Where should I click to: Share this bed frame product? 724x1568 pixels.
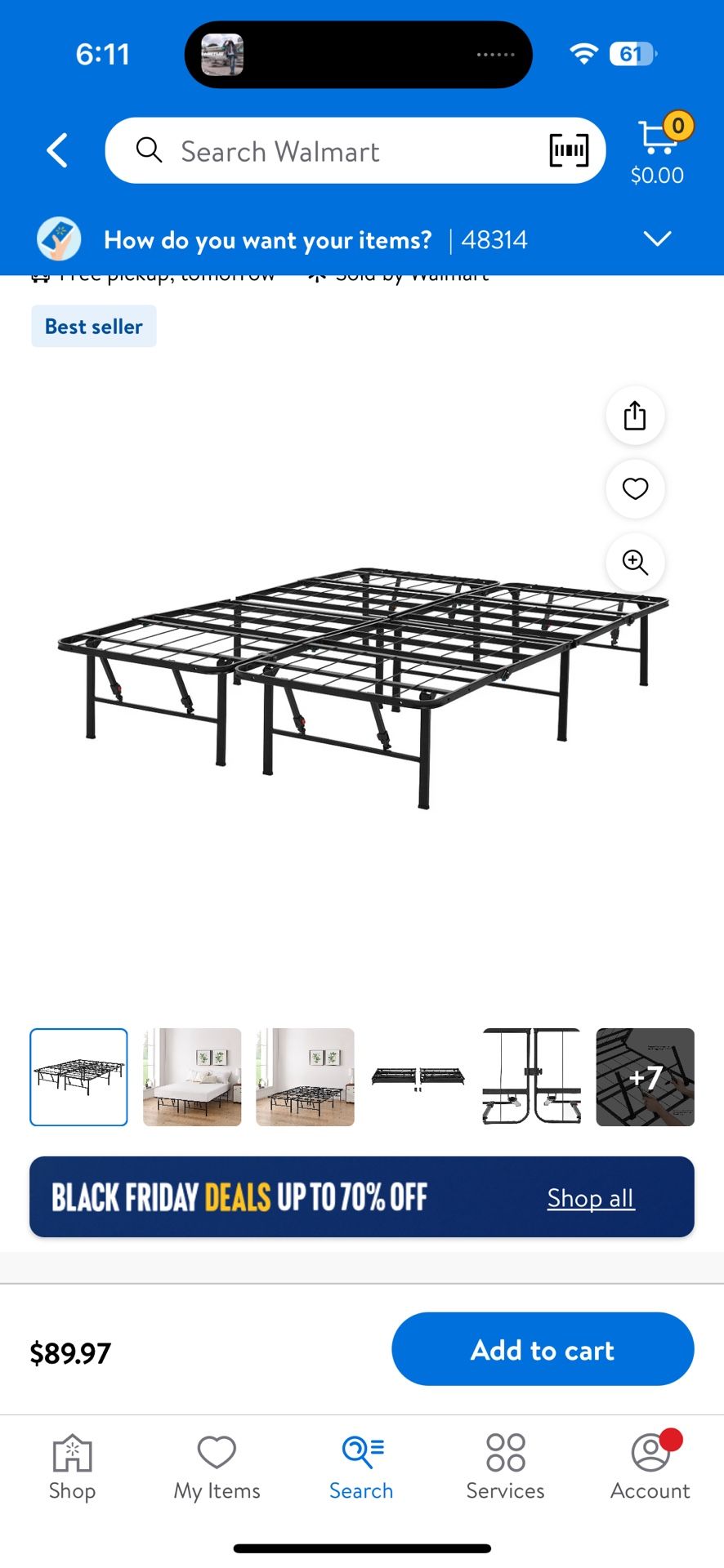click(x=635, y=416)
